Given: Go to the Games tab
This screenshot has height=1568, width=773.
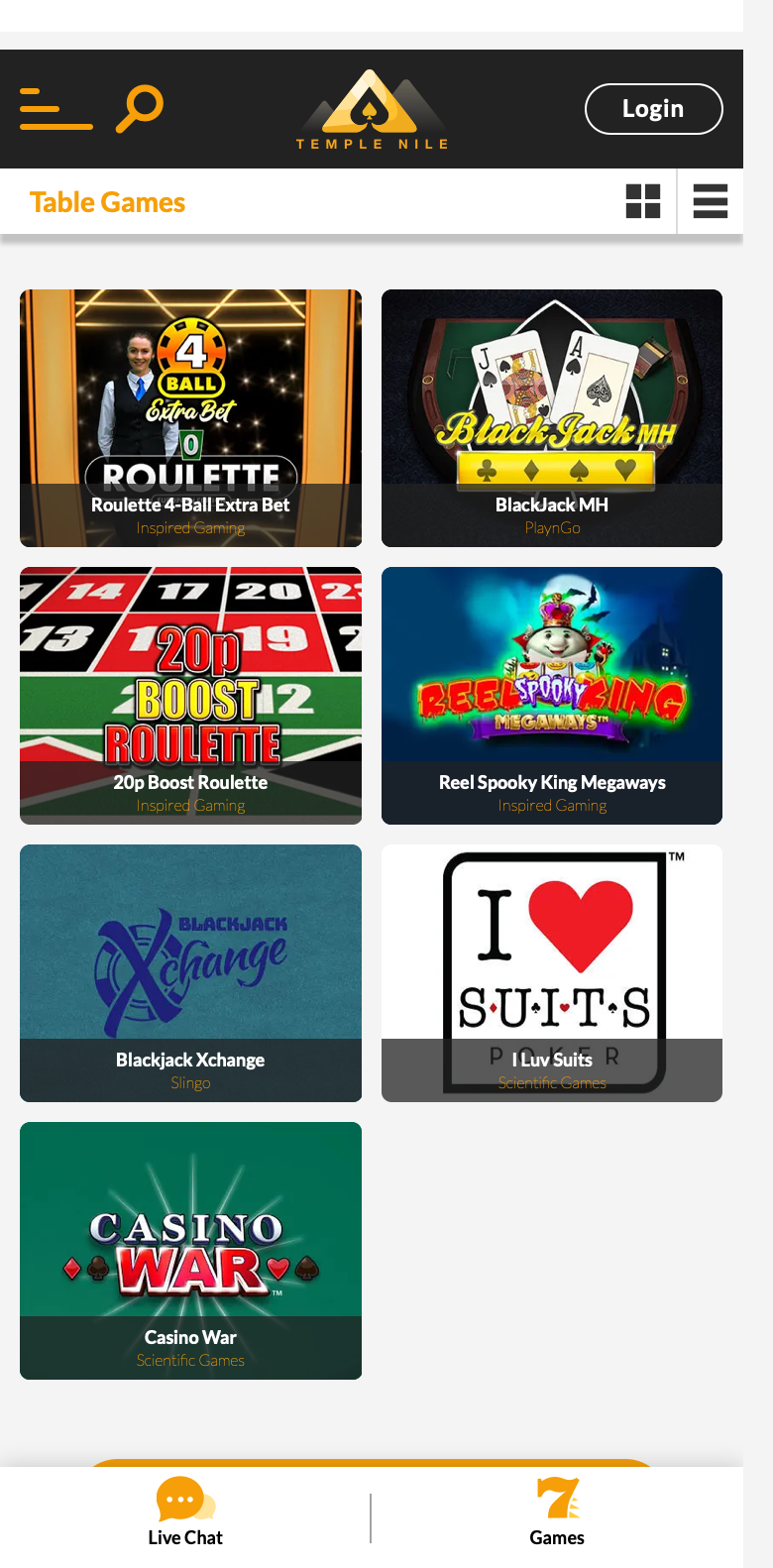Looking at the screenshot, I should (557, 1512).
